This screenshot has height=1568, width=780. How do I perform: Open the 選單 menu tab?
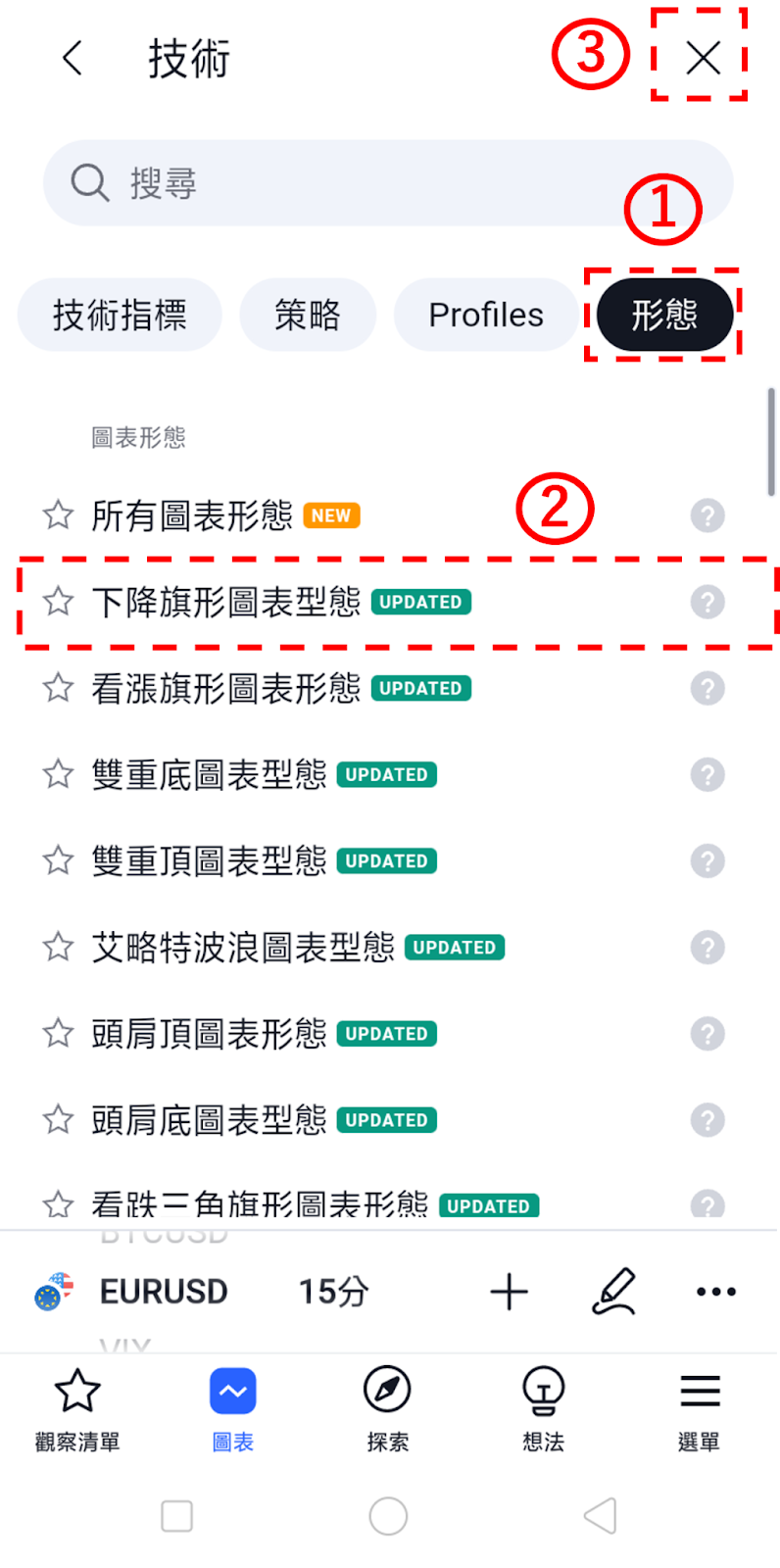(700, 1409)
